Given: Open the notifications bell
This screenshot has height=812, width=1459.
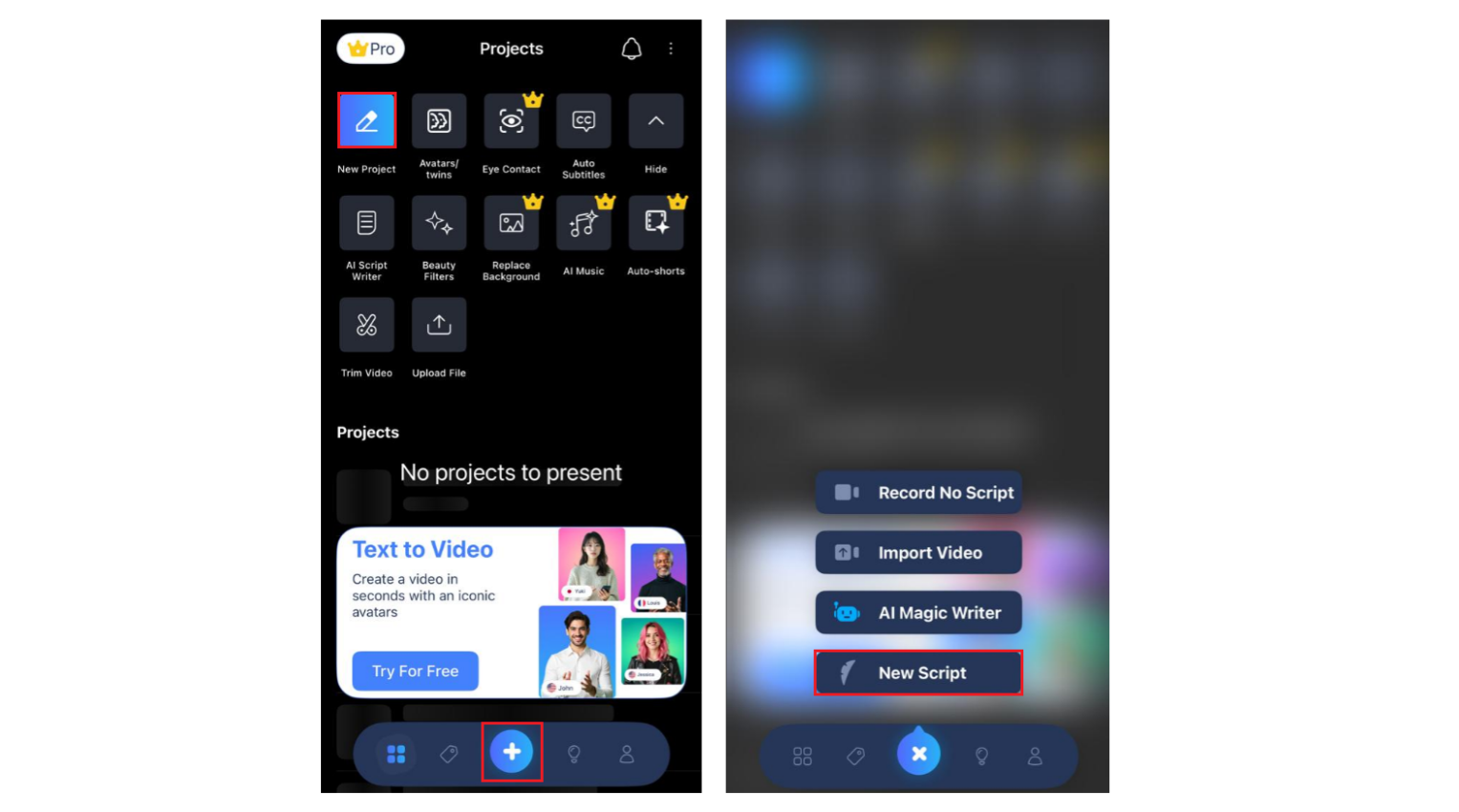Looking at the screenshot, I should (631, 49).
